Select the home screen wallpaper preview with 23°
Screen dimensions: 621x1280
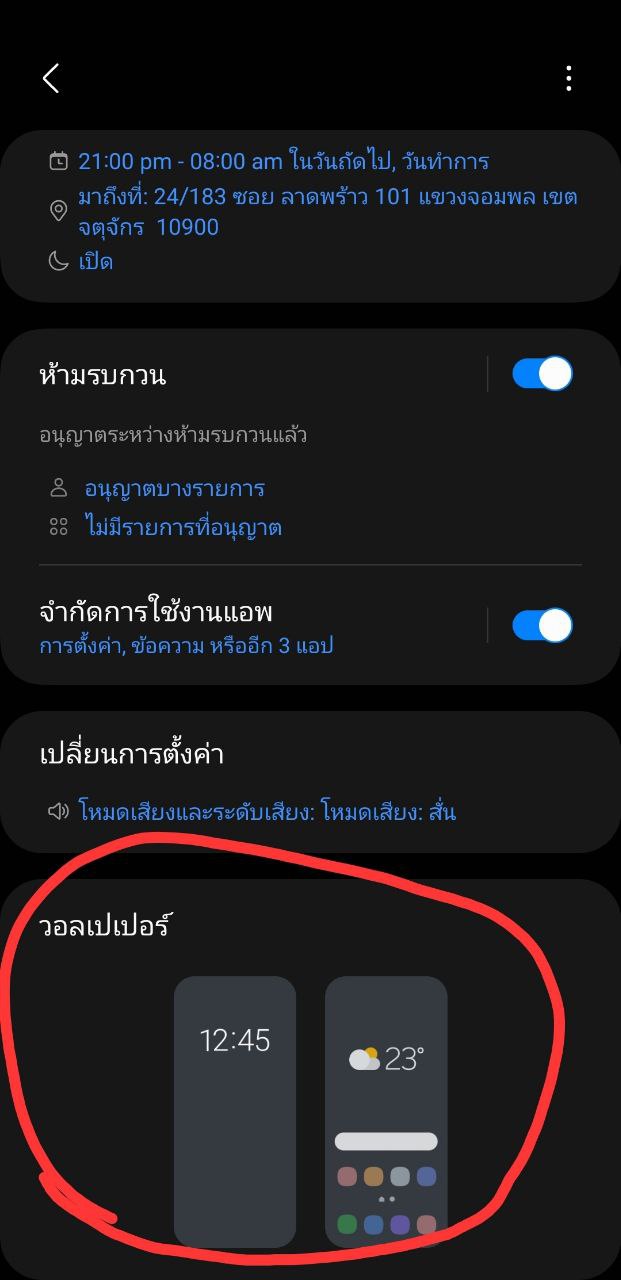386,1110
